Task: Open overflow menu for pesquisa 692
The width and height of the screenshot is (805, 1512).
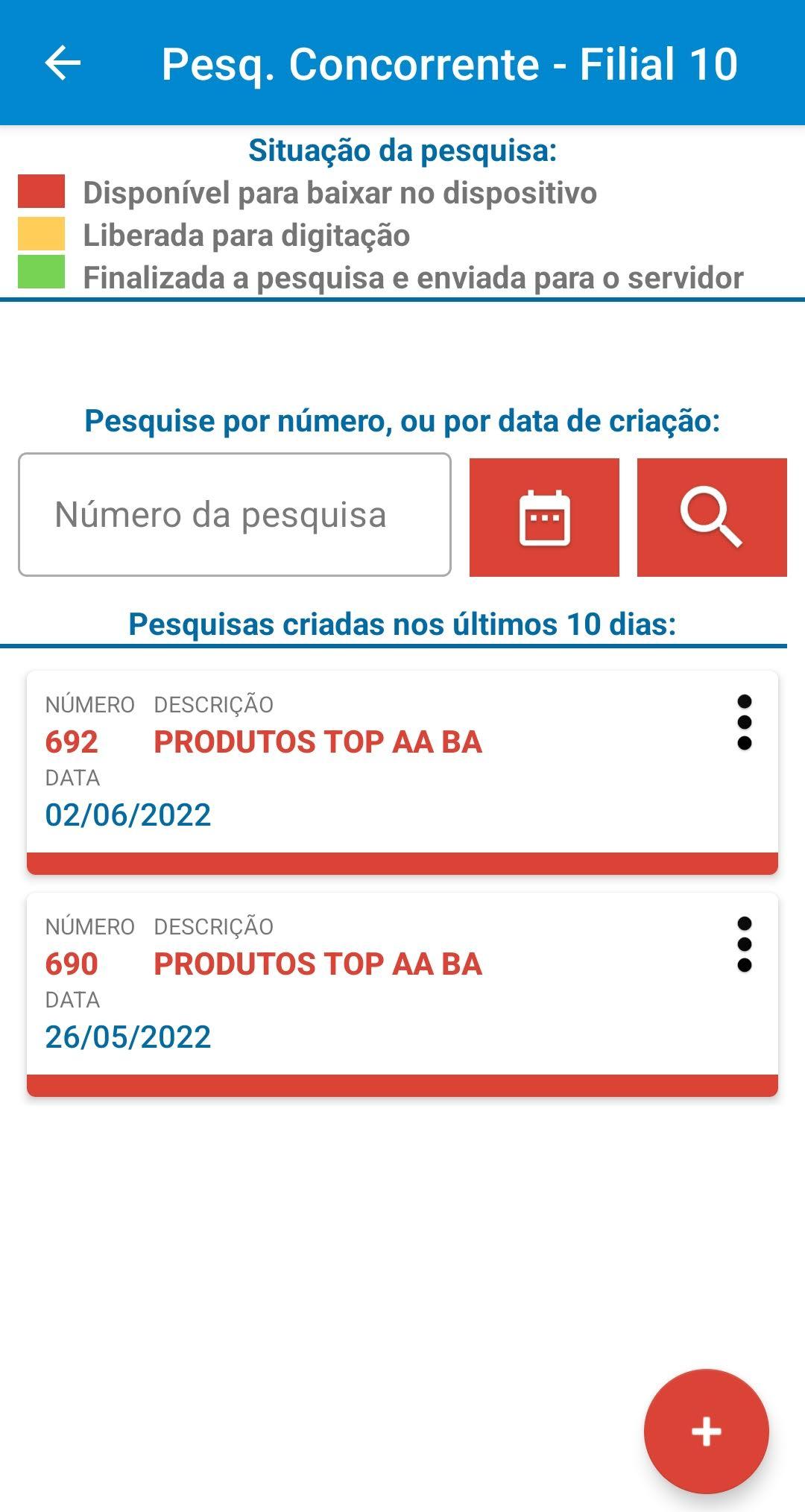Action: pyautogui.click(x=744, y=722)
